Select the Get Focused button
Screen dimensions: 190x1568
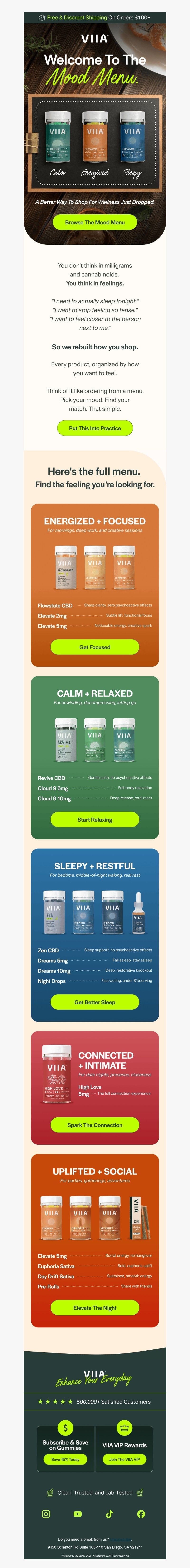click(x=95, y=647)
